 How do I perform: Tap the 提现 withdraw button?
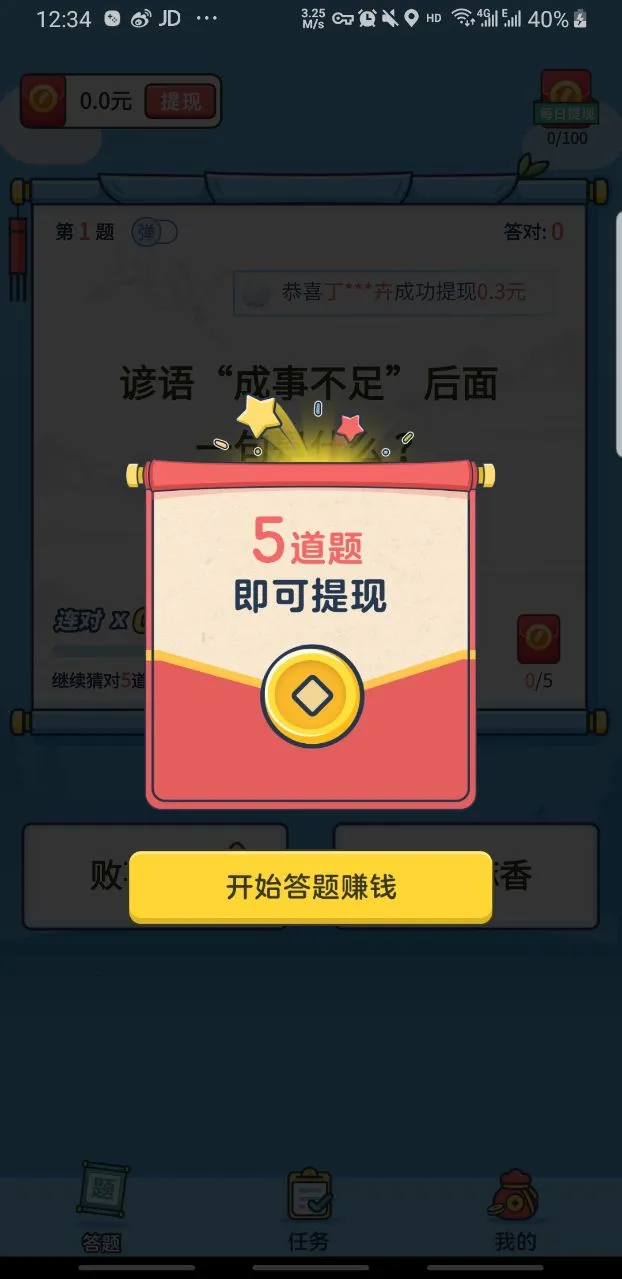point(180,101)
